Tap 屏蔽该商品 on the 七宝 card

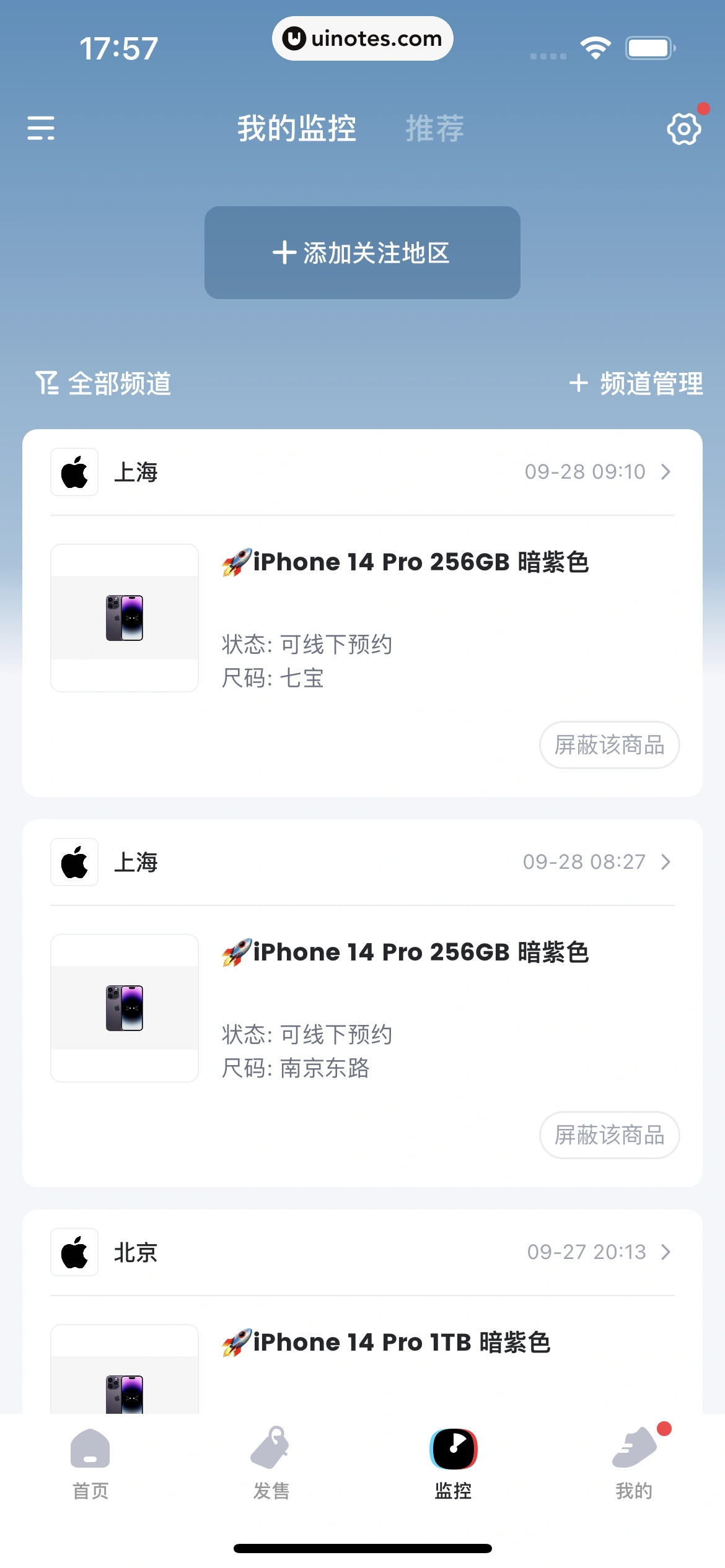click(x=609, y=745)
